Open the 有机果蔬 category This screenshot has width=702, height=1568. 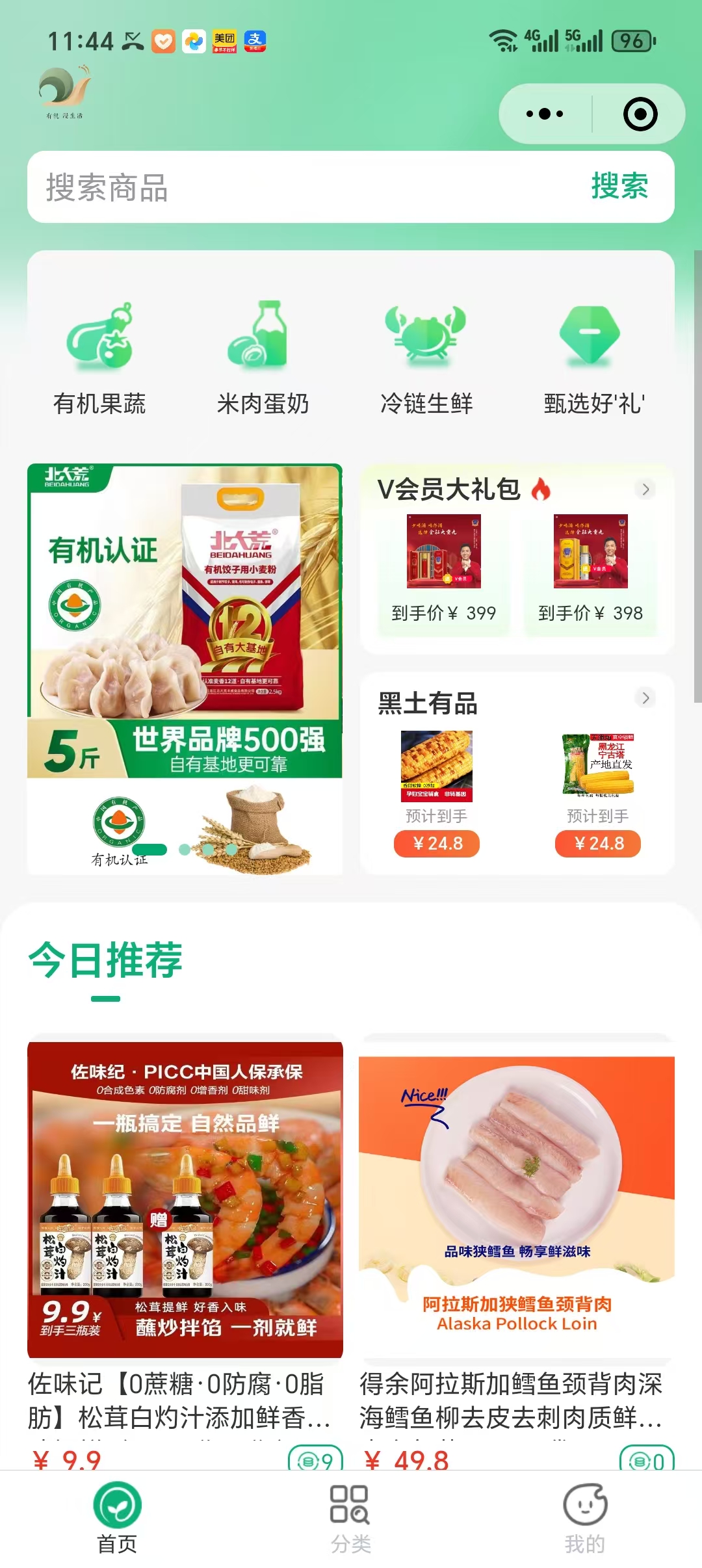[x=99, y=359]
